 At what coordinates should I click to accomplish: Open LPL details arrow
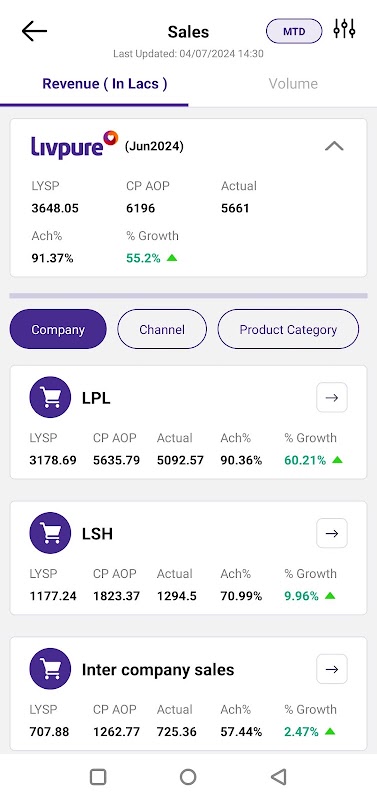point(332,397)
